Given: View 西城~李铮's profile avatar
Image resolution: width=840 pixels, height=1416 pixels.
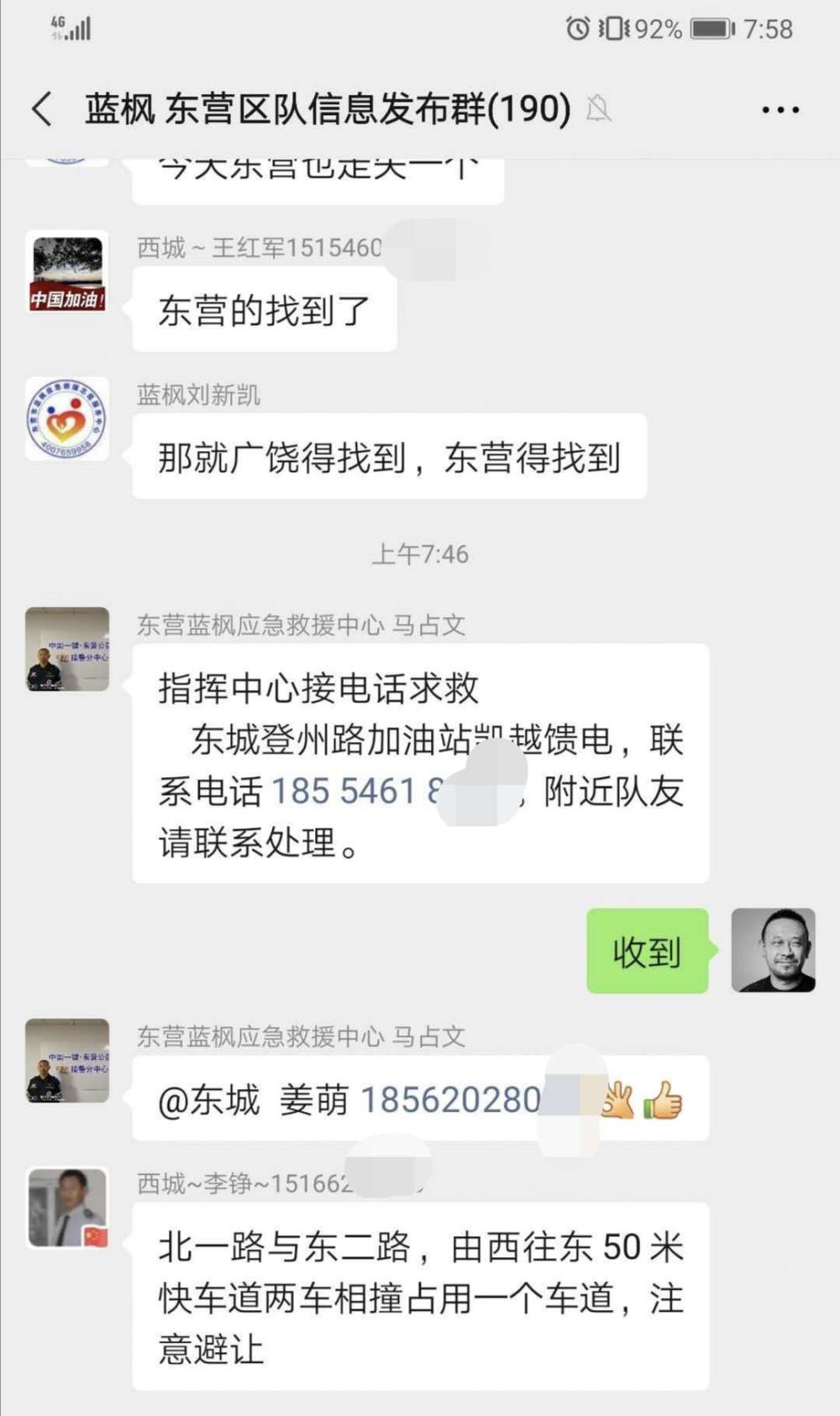Looking at the screenshot, I should (x=67, y=1208).
